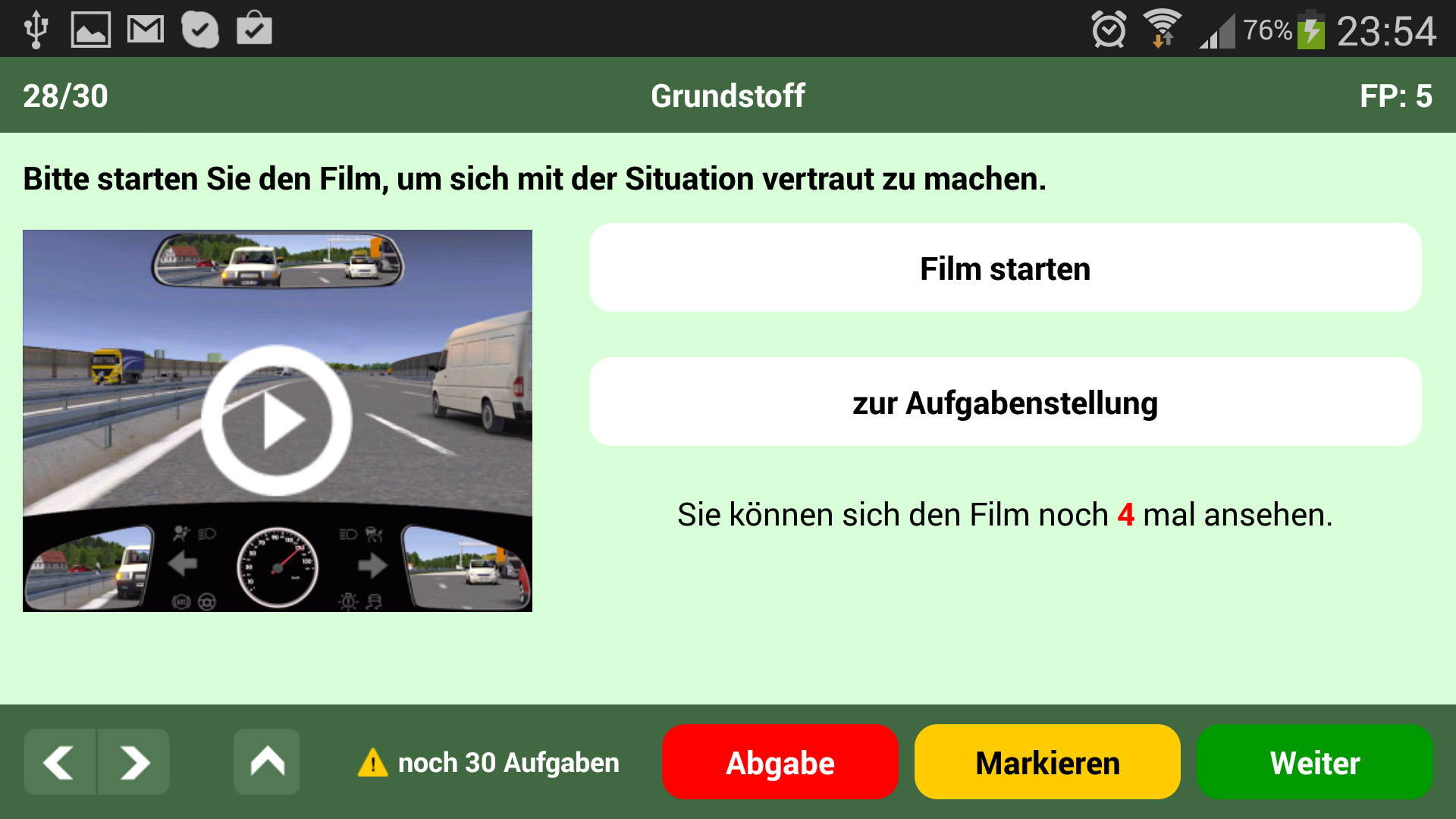Tap the Film starten button

coord(1005,268)
